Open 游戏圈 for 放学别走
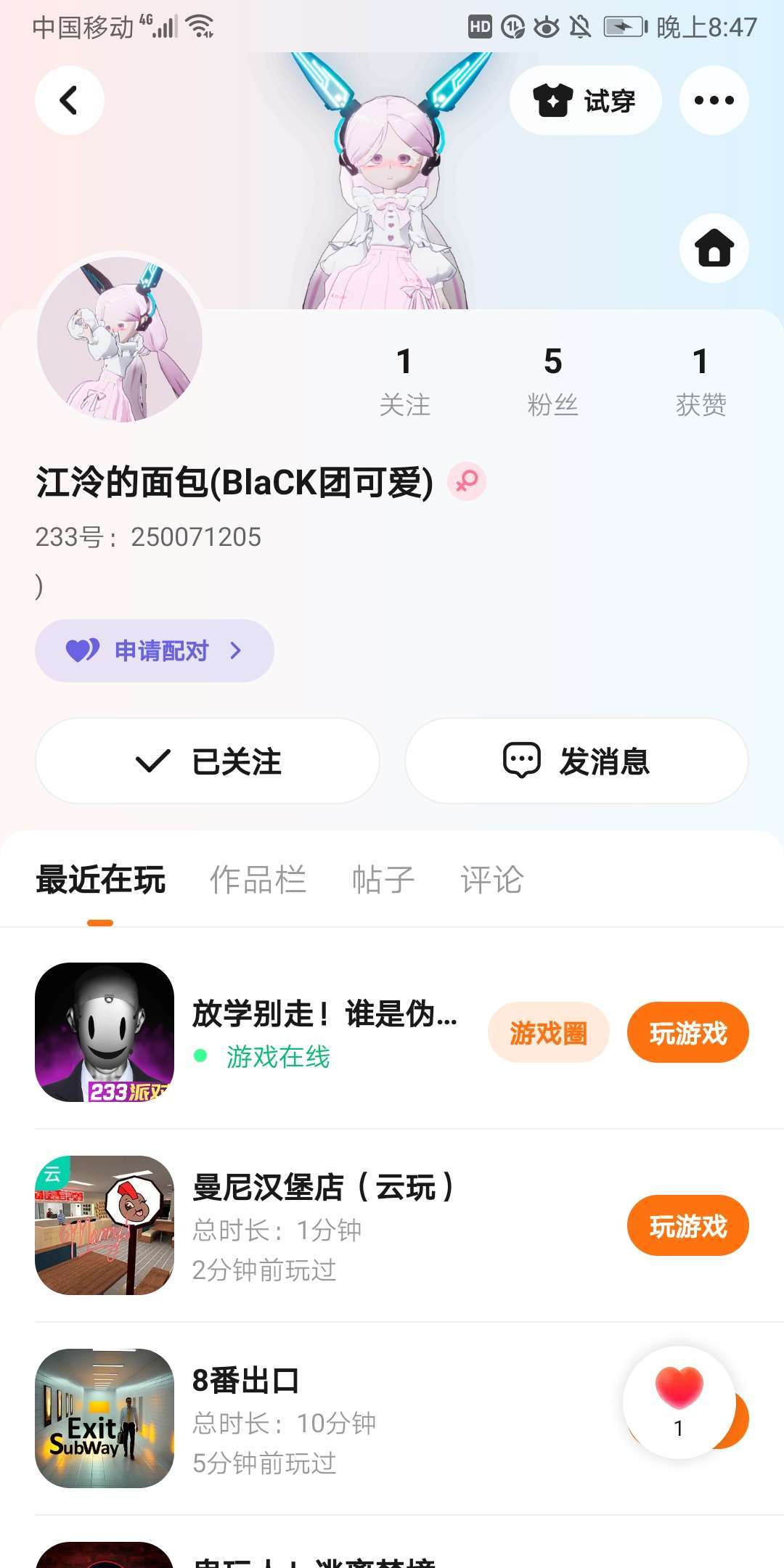784x1568 pixels. [x=548, y=1032]
